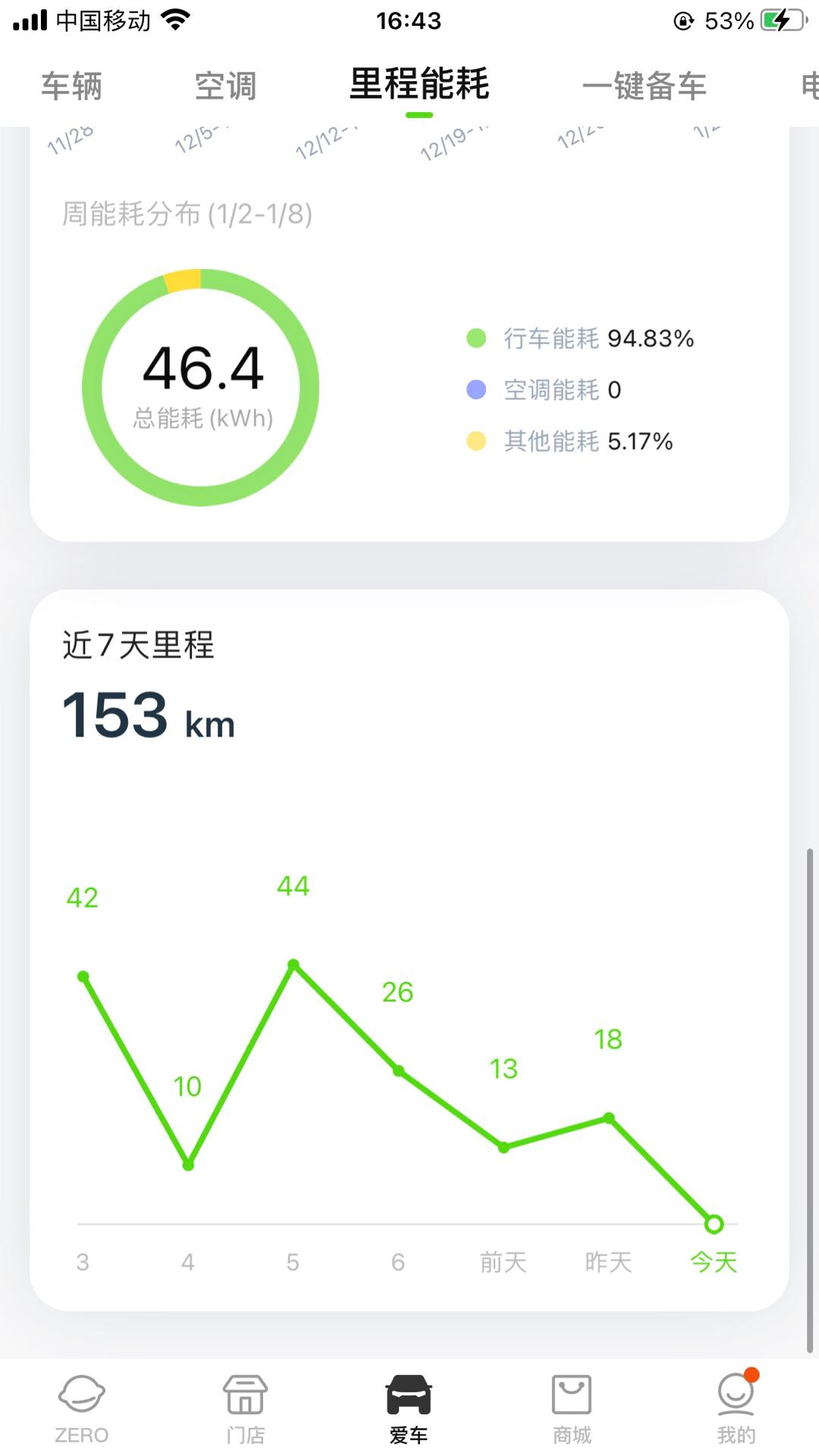The width and height of the screenshot is (819, 1456).
Task: Open the 空调 tab
Action: (225, 86)
